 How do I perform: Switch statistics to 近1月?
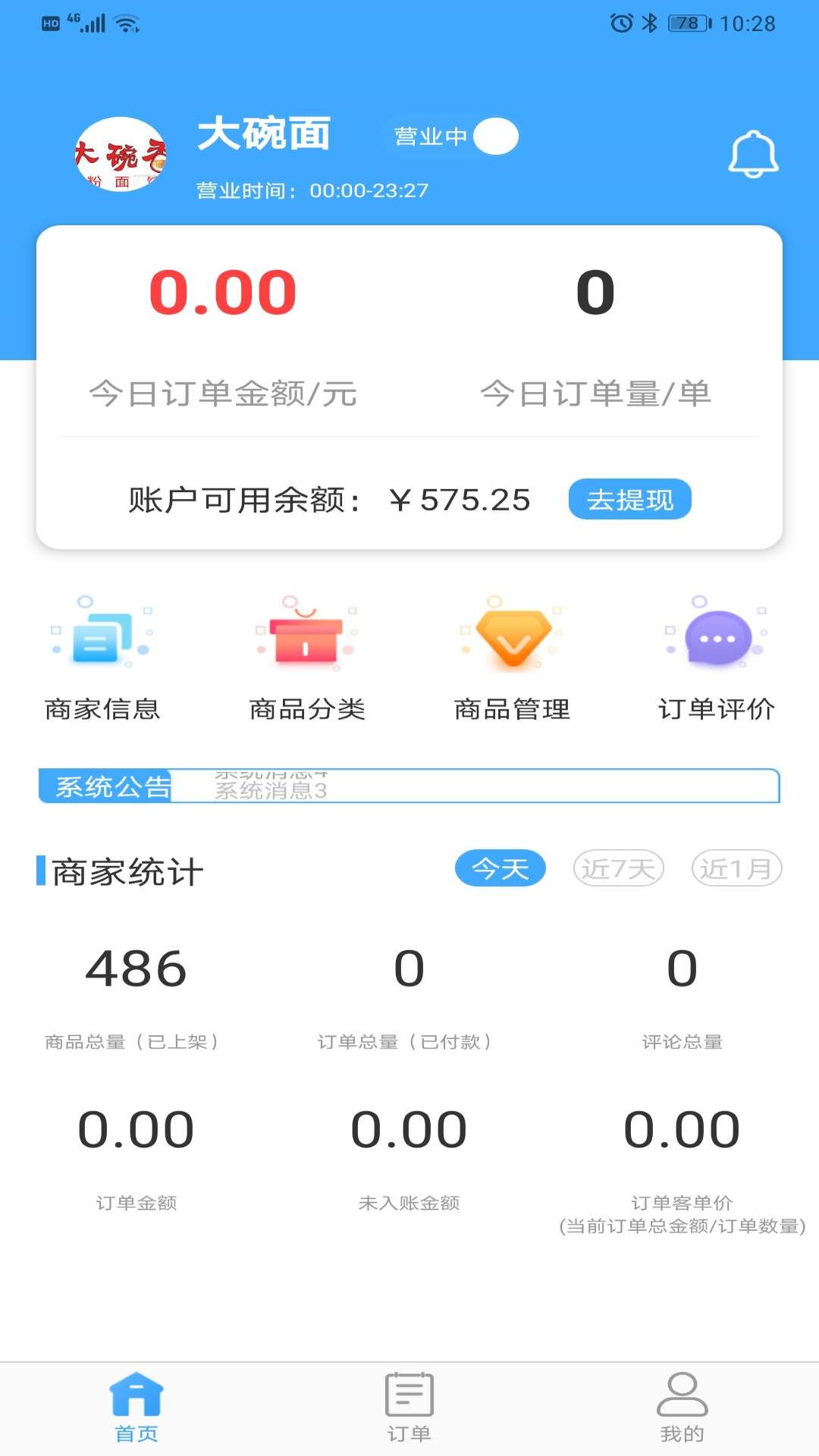736,868
